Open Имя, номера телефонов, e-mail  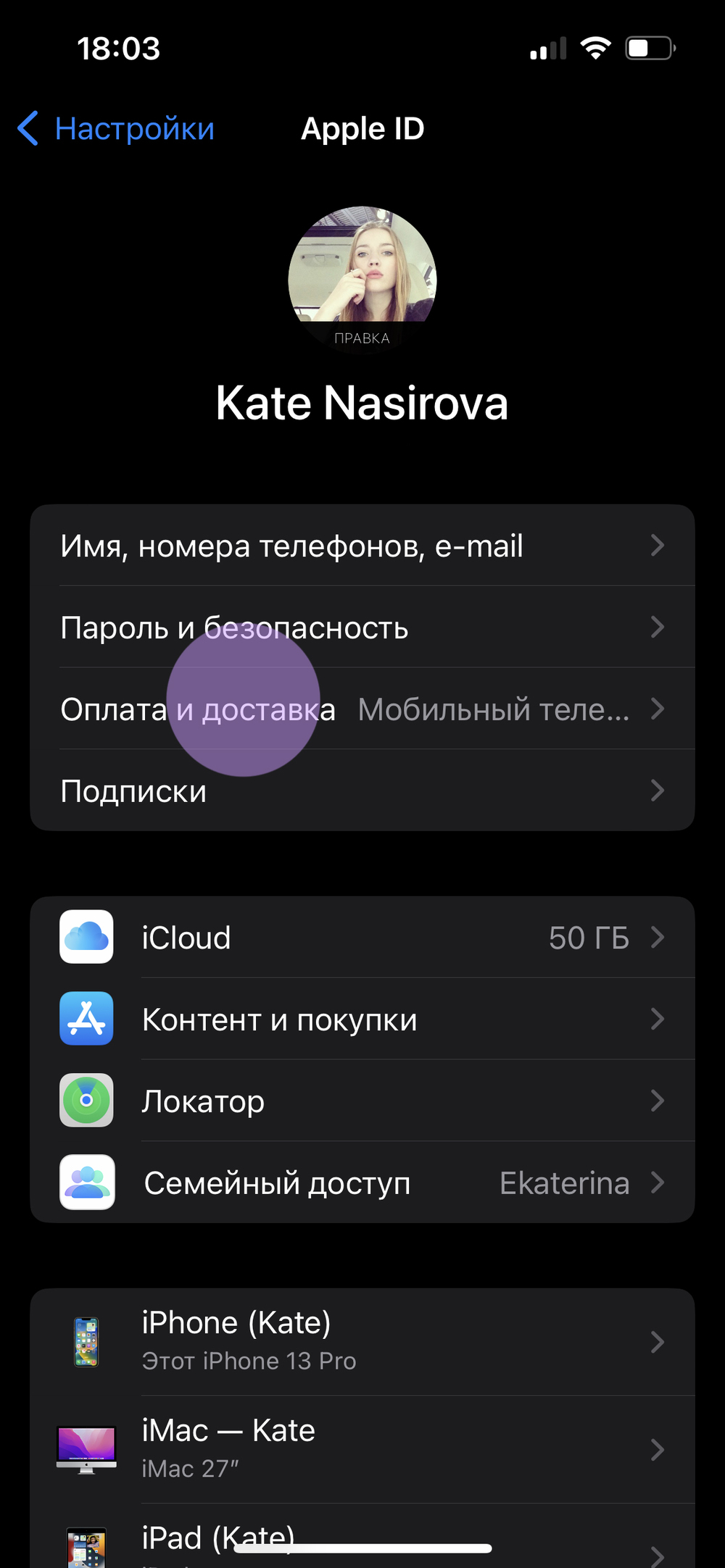(362, 546)
